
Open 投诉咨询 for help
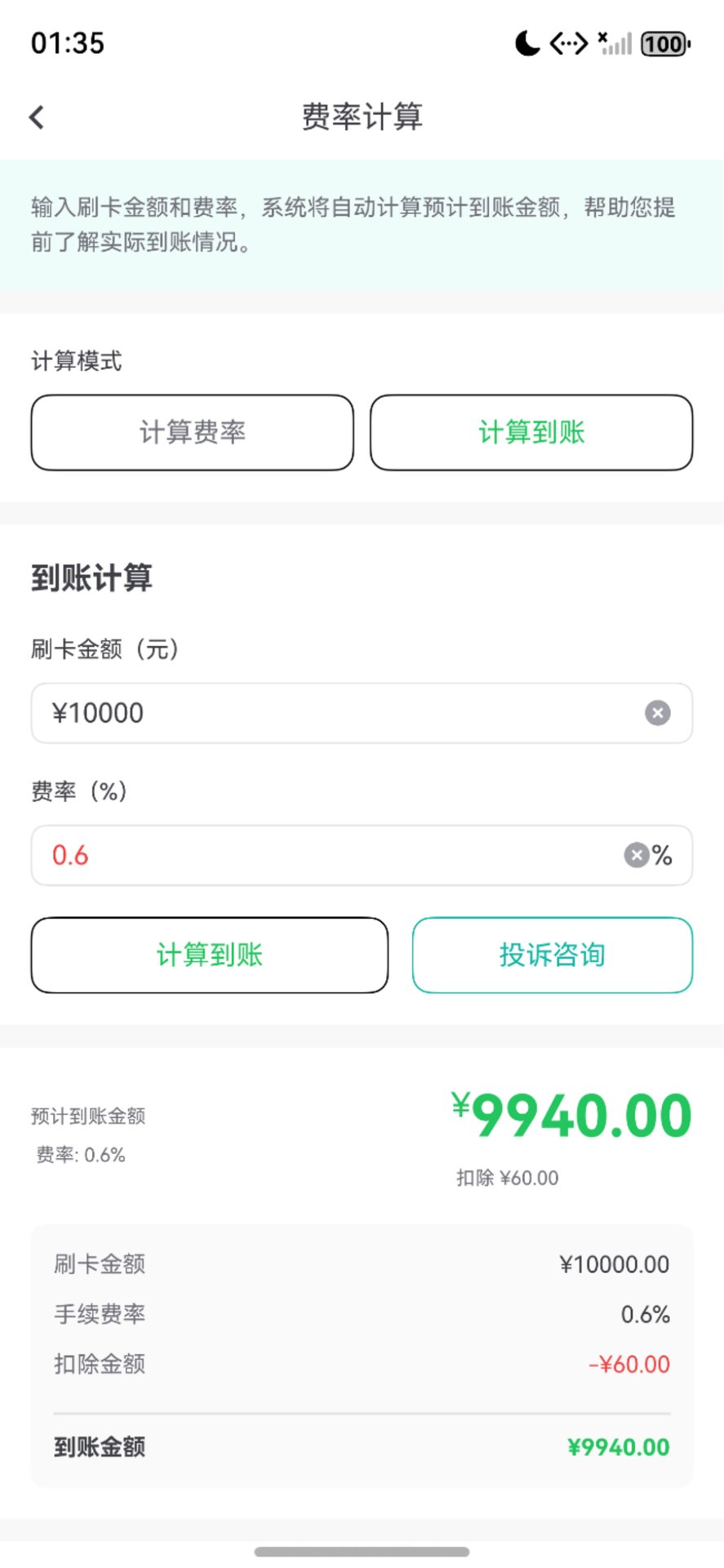(552, 955)
